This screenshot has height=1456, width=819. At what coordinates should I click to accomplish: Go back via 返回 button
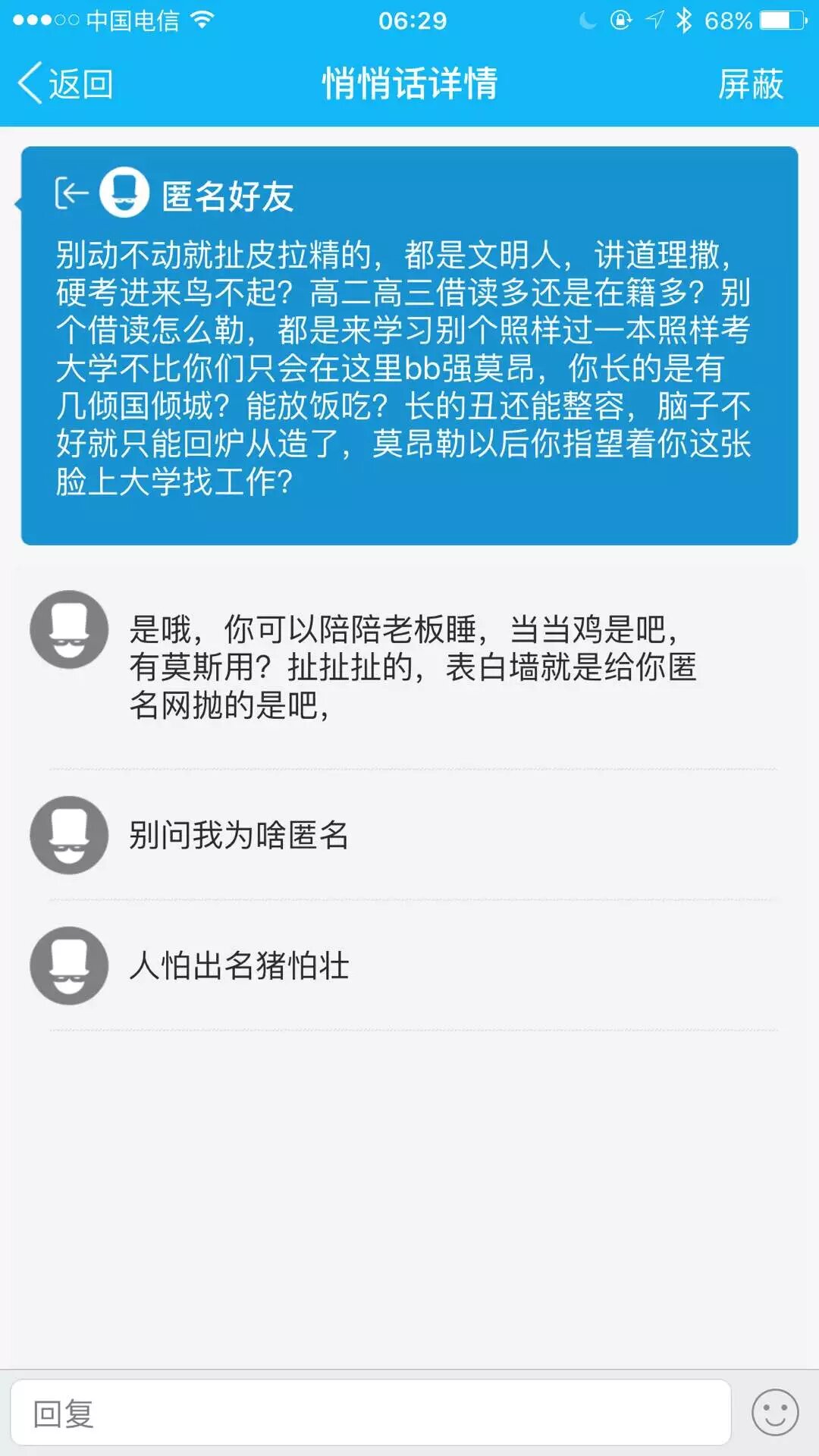coord(66,83)
